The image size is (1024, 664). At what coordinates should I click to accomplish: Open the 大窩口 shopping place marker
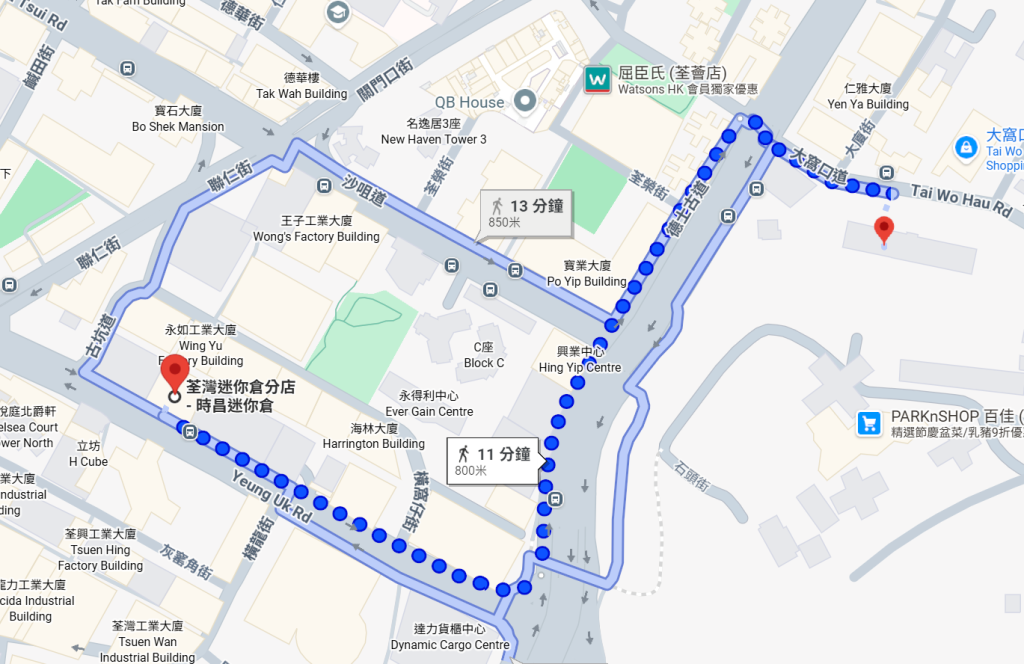click(966, 147)
